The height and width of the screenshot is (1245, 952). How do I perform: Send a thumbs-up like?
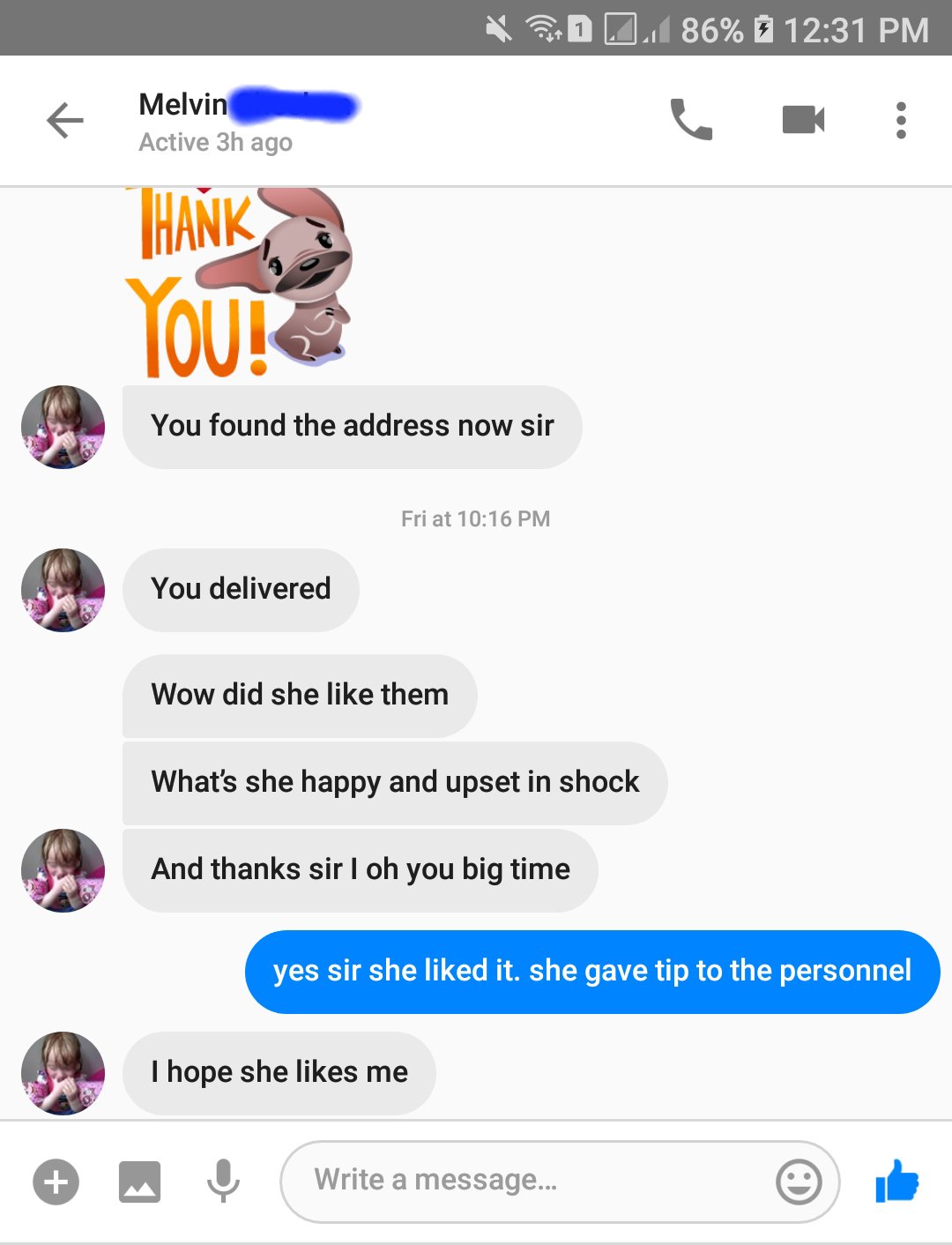[x=896, y=1182]
